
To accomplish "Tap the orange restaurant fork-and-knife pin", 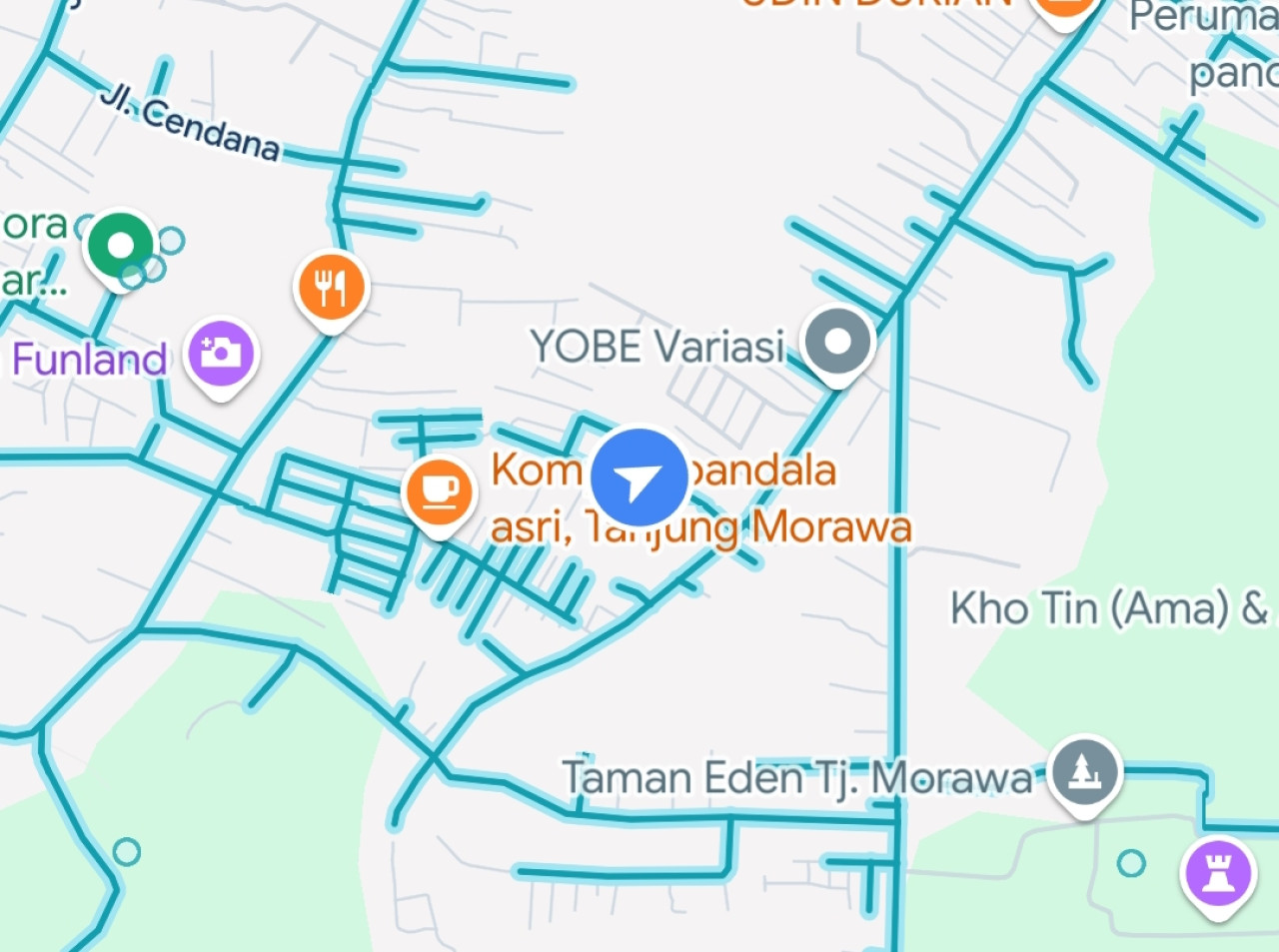I will click(x=332, y=287).
